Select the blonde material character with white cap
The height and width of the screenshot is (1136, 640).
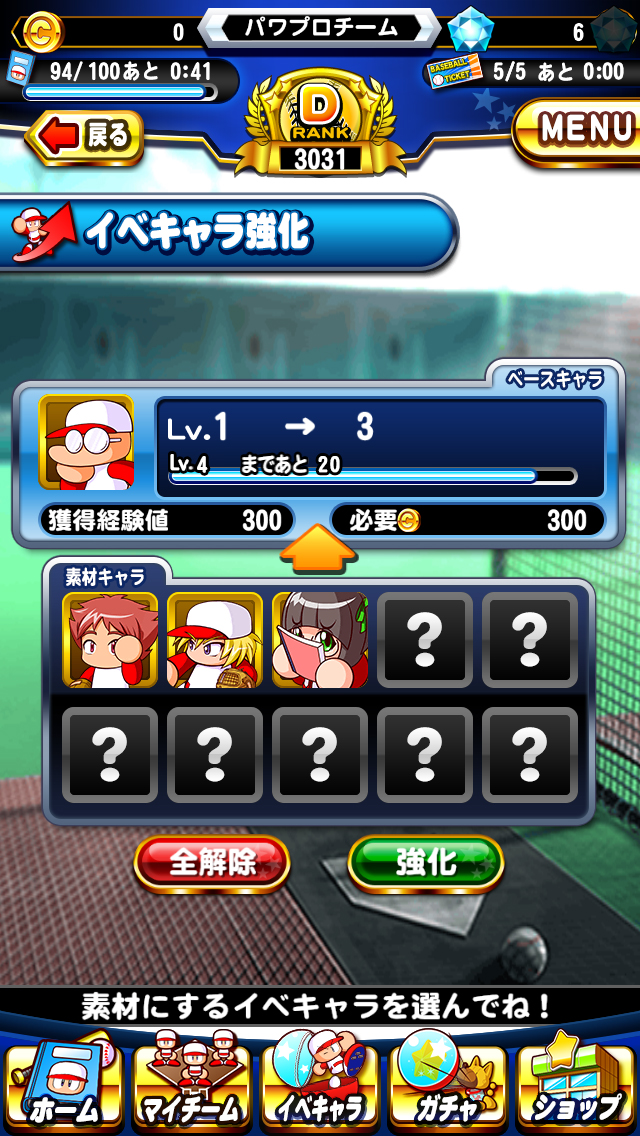coord(215,640)
